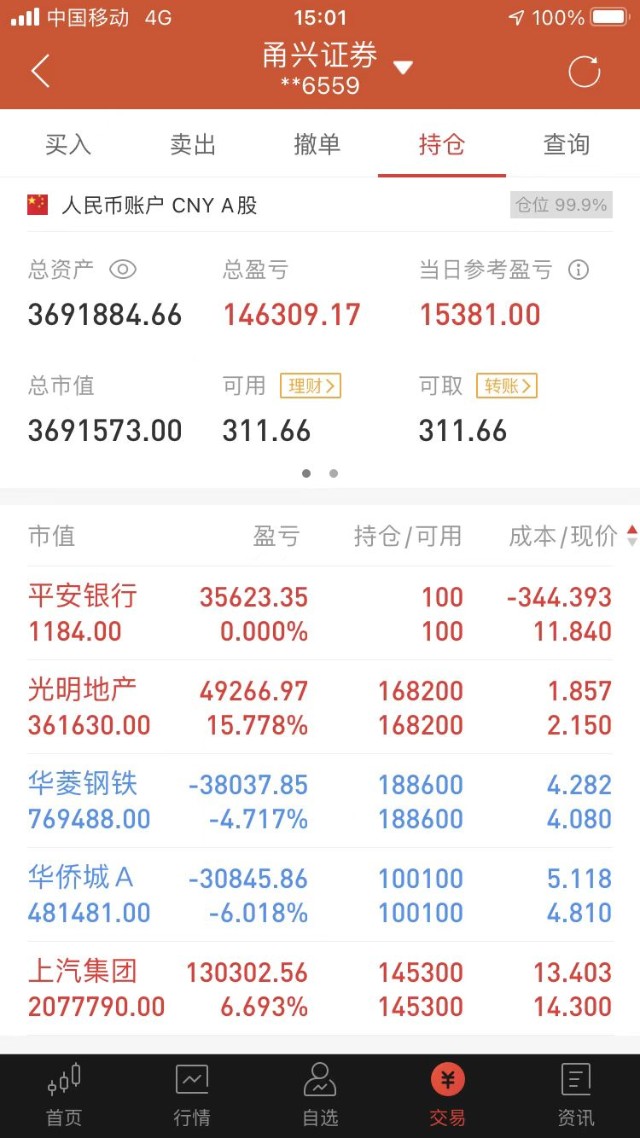This screenshot has height=1138, width=640.
Task: Switch to the 买入 tab
Action: pos(68,144)
